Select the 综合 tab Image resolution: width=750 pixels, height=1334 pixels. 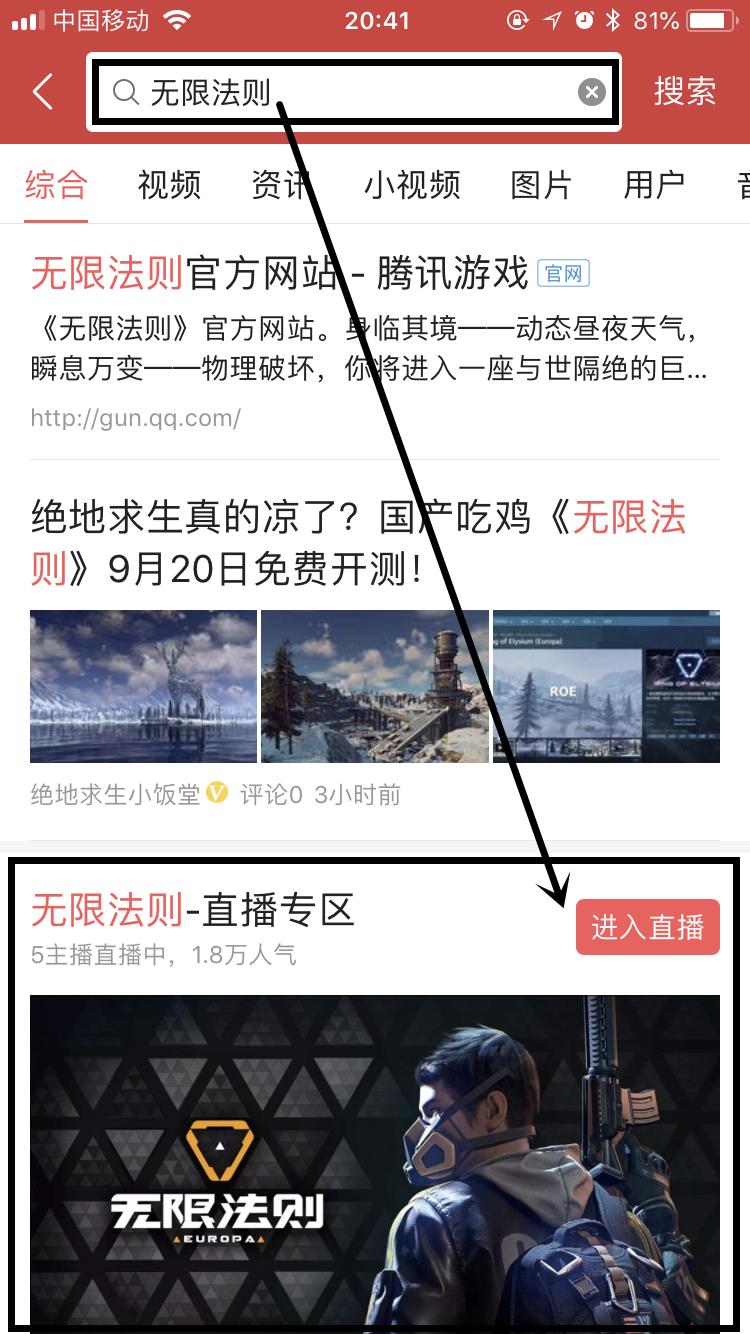click(56, 186)
